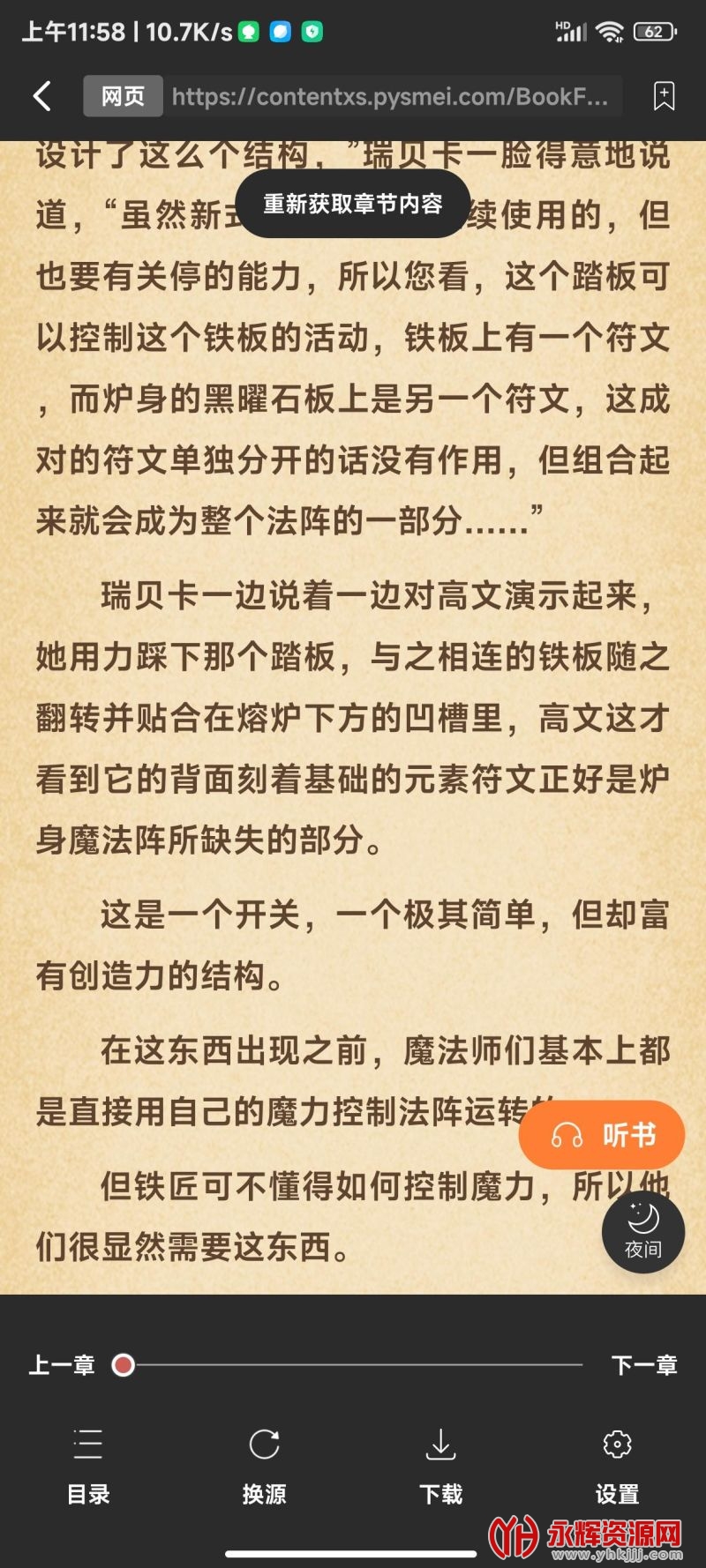This screenshot has height=1568, width=706.
Task: Tap 重新获取章节内容 to reload the chapter
Action: coord(352,204)
